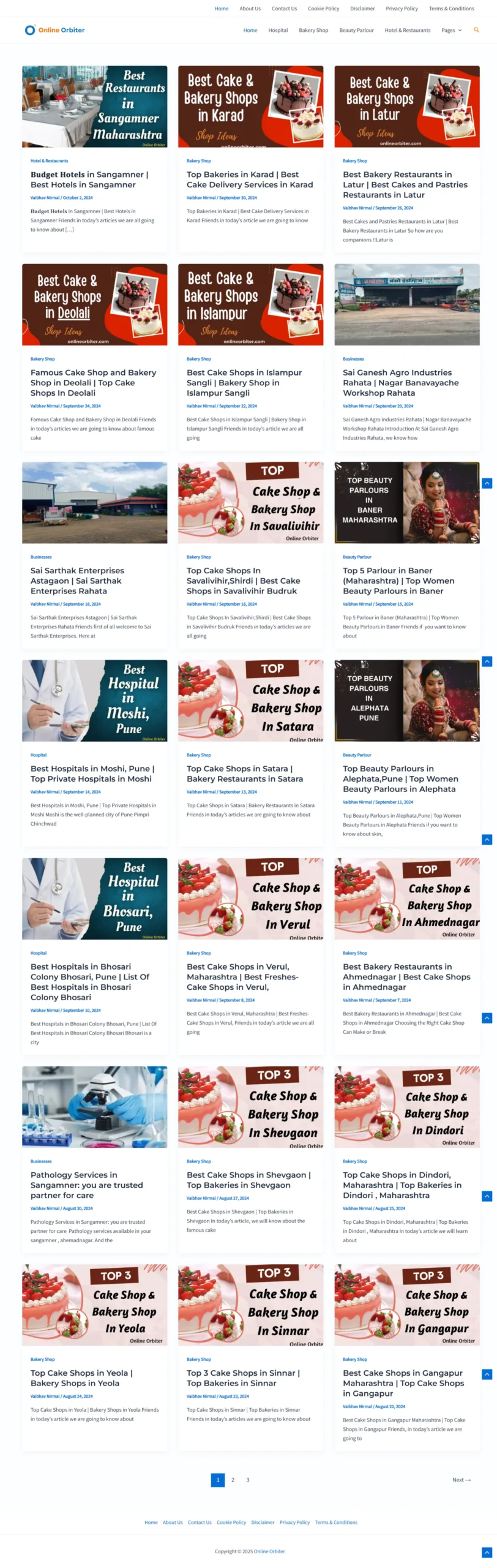This screenshot has width=497, height=1568.
Task: Open Budget Hotels in Sangamner article
Action: click(x=89, y=179)
